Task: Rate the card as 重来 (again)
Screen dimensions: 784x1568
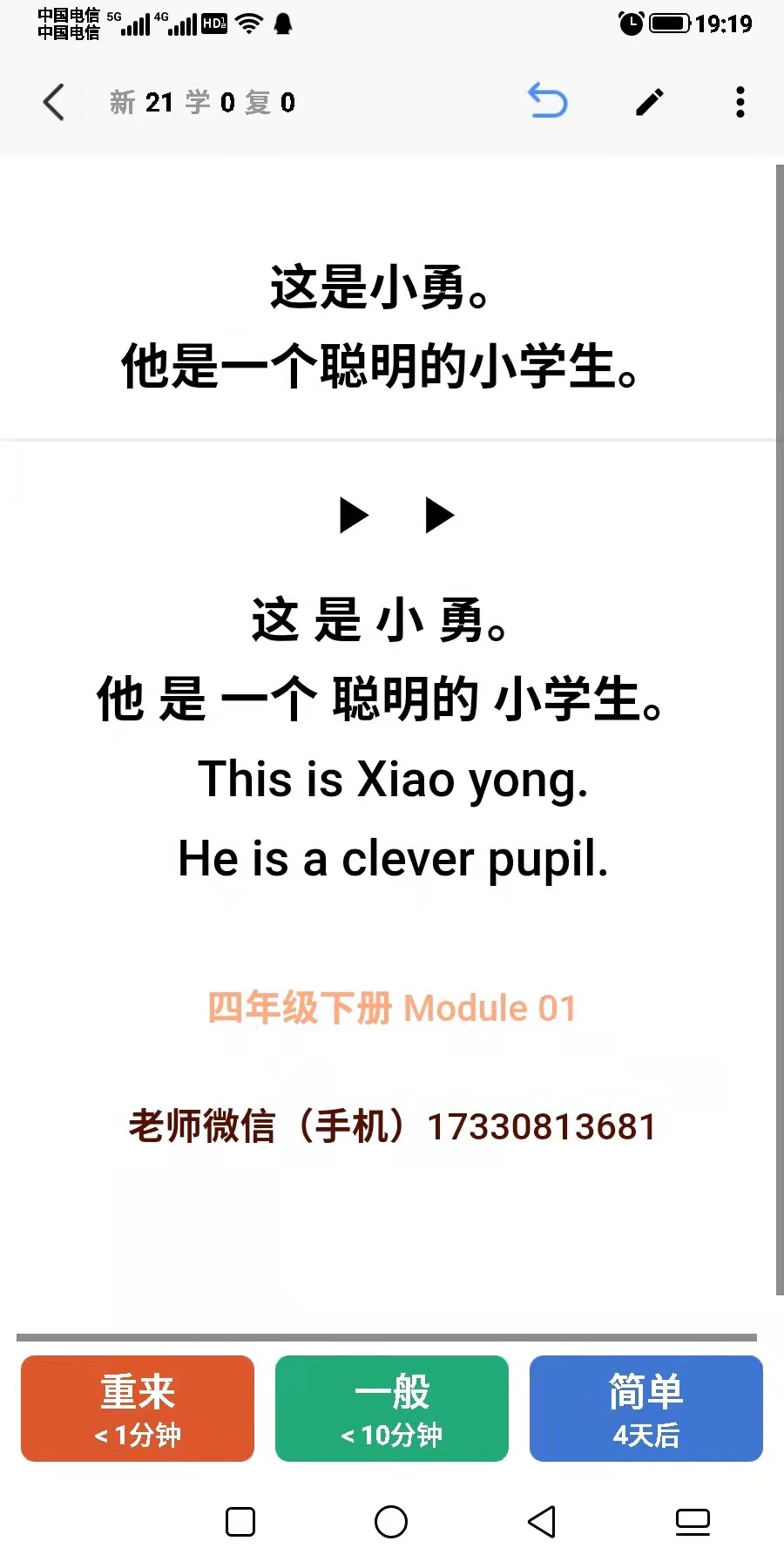Action: (x=138, y=1408)
